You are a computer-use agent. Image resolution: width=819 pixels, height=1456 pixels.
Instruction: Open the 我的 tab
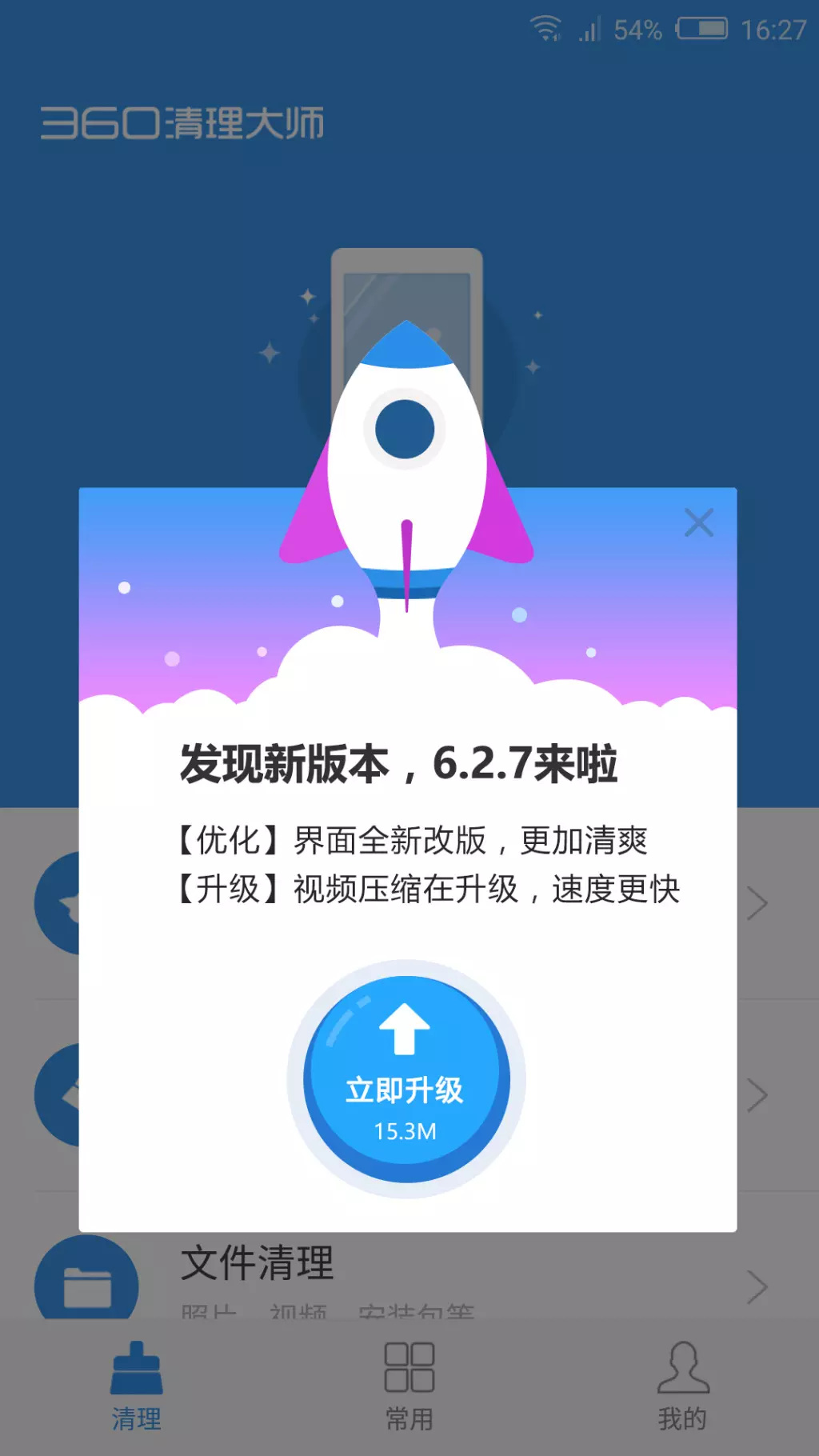[x=682, y=1387]
